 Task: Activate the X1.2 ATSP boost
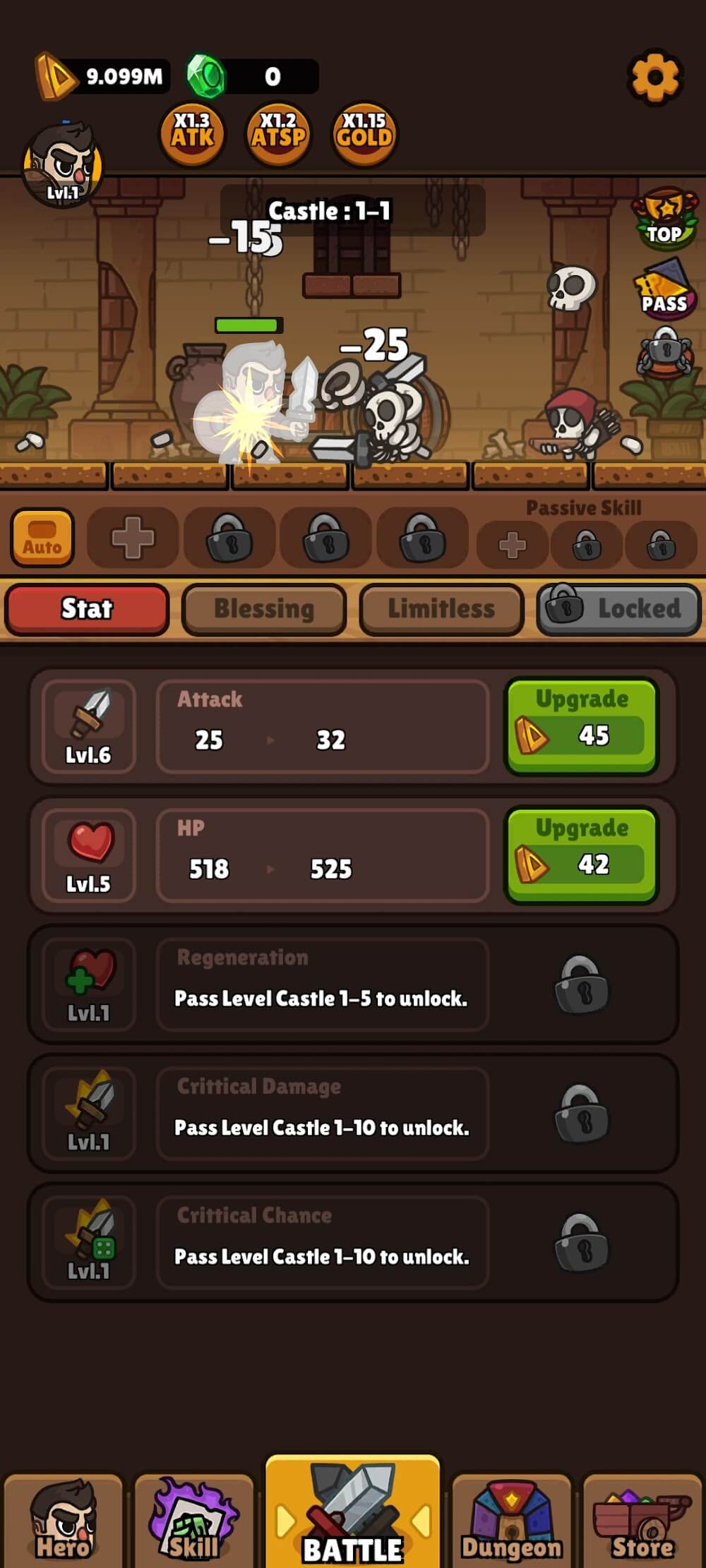(x=278, y=134)
